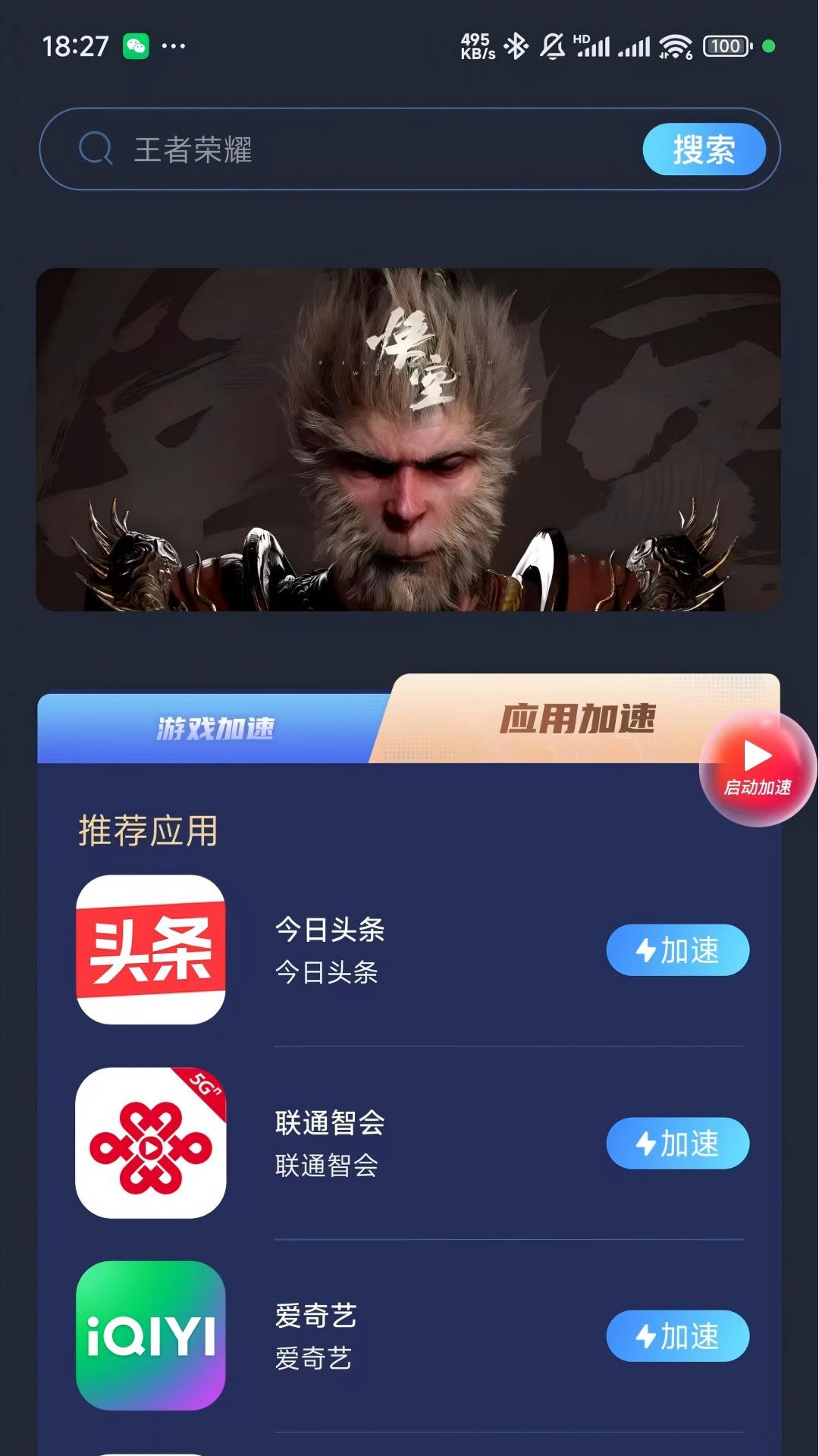Accelerate 今日头条 with its 加速 button

[x=677, y=949]
